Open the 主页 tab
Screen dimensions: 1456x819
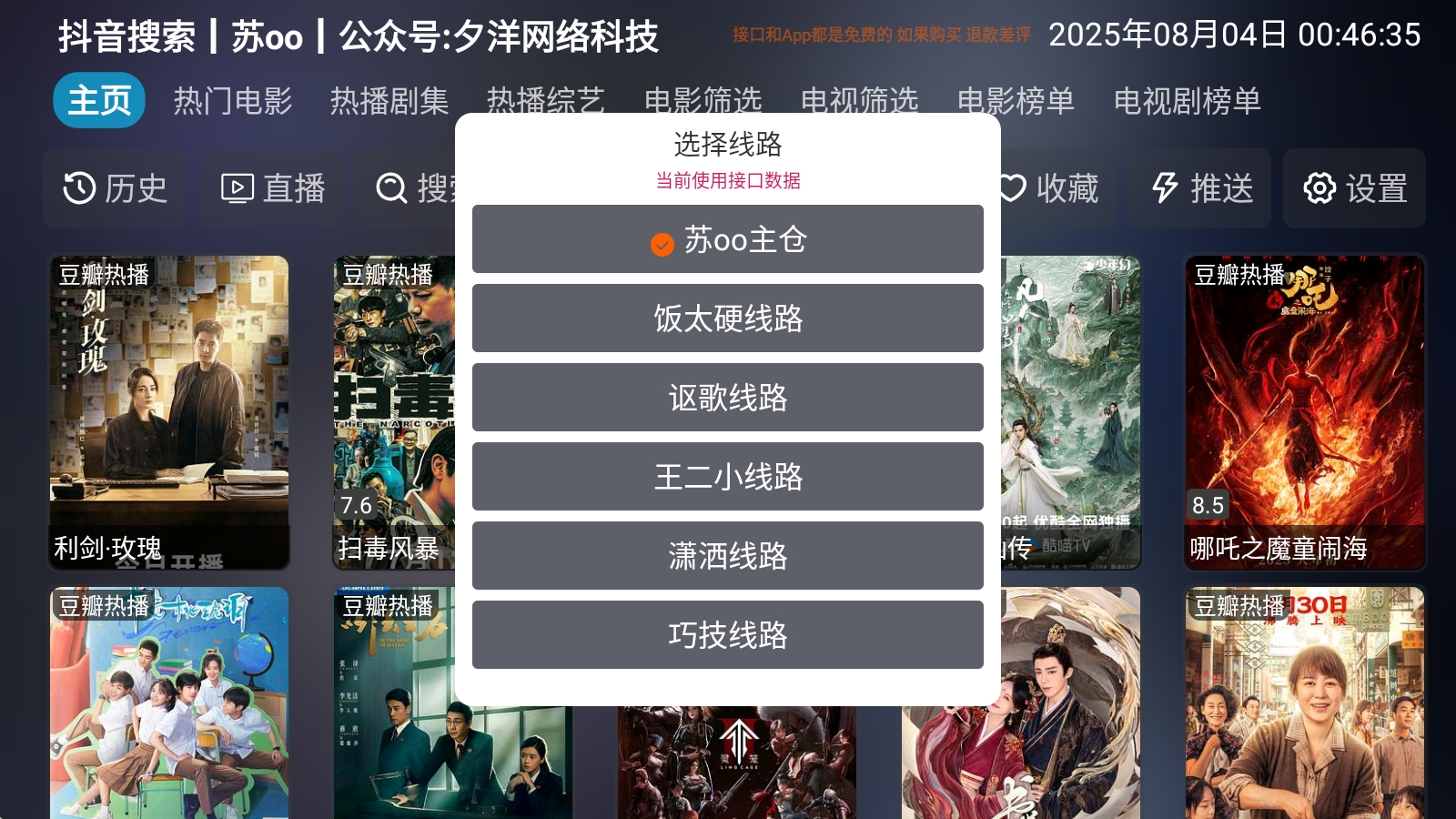(99, 100)
